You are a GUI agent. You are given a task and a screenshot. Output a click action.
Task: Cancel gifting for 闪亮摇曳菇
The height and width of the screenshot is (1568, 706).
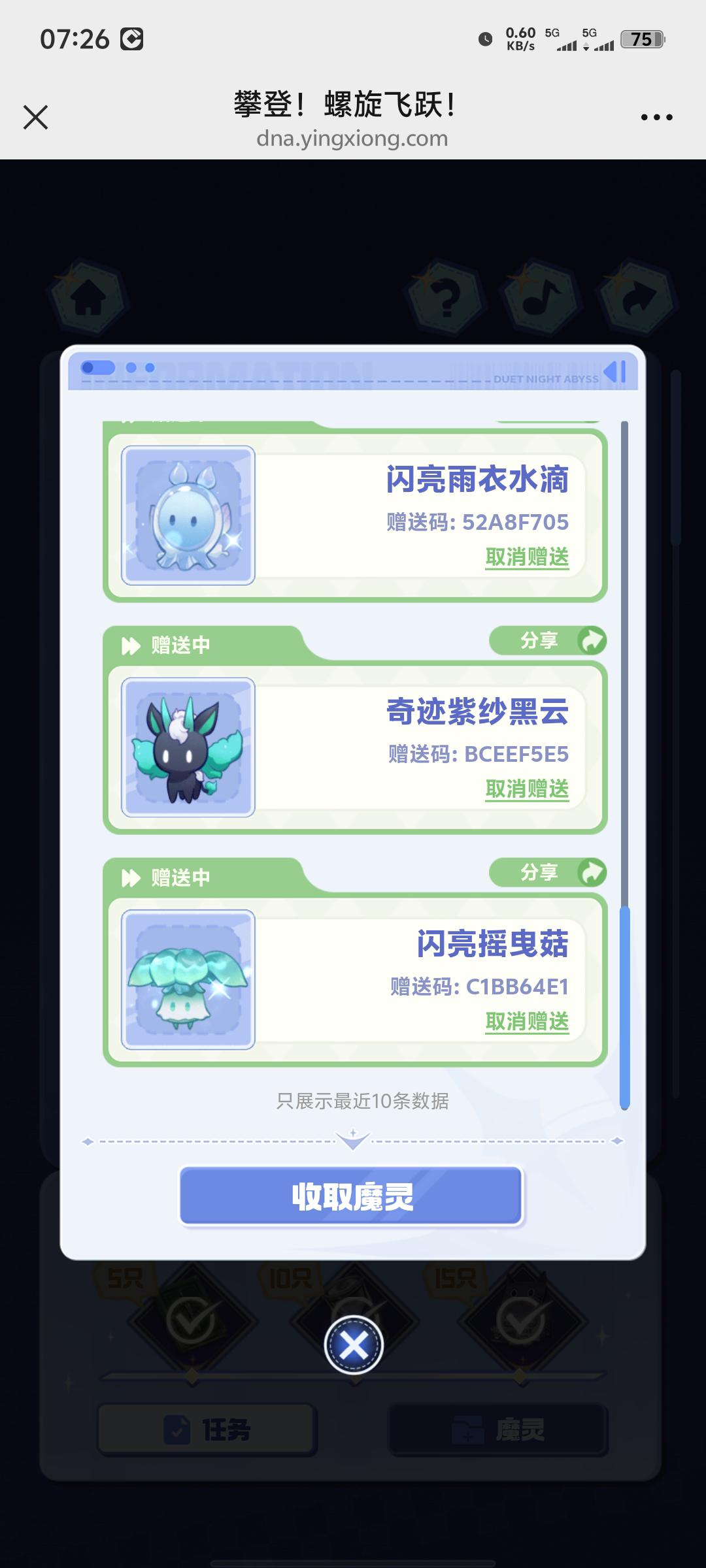point(527,1021)
